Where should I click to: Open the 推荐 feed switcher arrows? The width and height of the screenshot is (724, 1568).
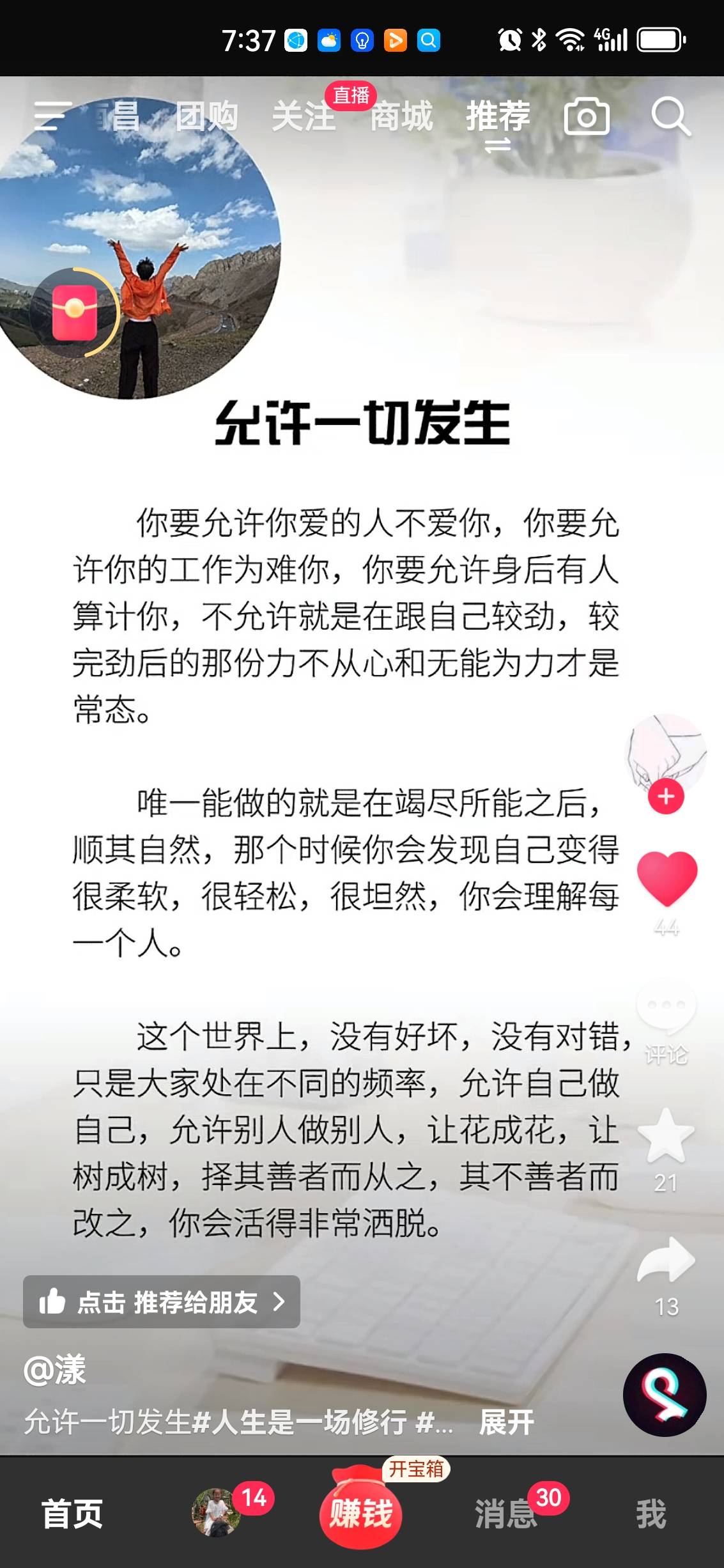tap(498, 146)
